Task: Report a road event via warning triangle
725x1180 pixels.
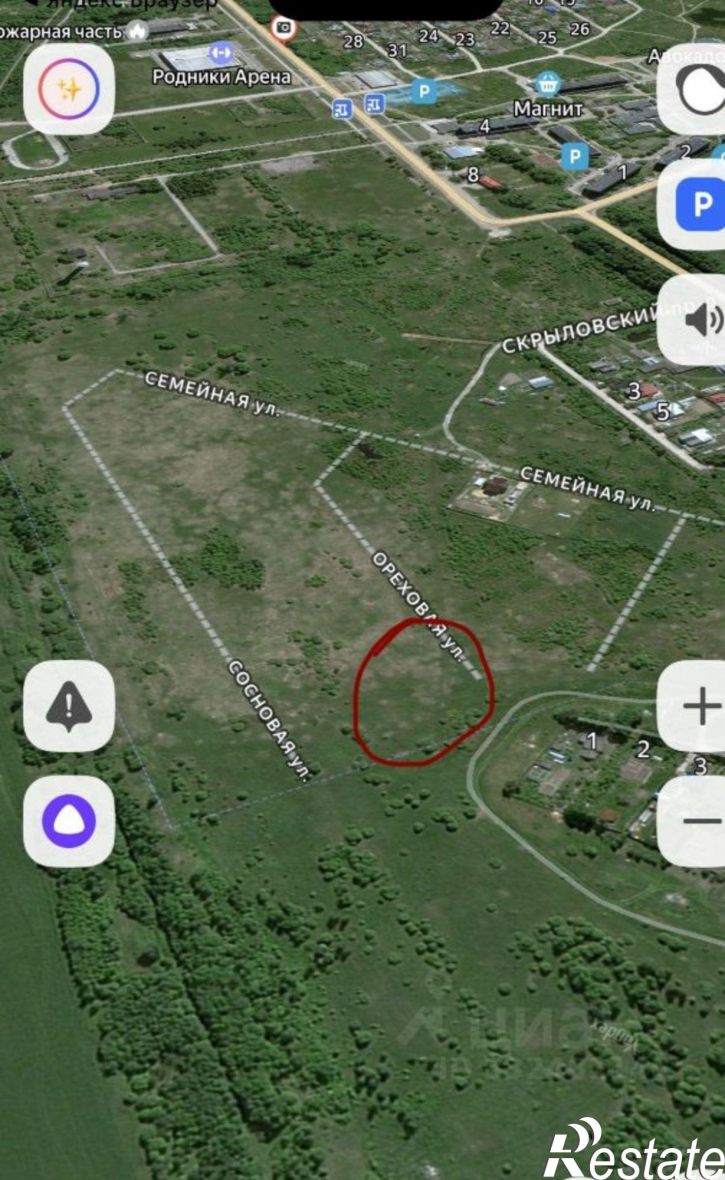Action: click(x=69, y=706)
